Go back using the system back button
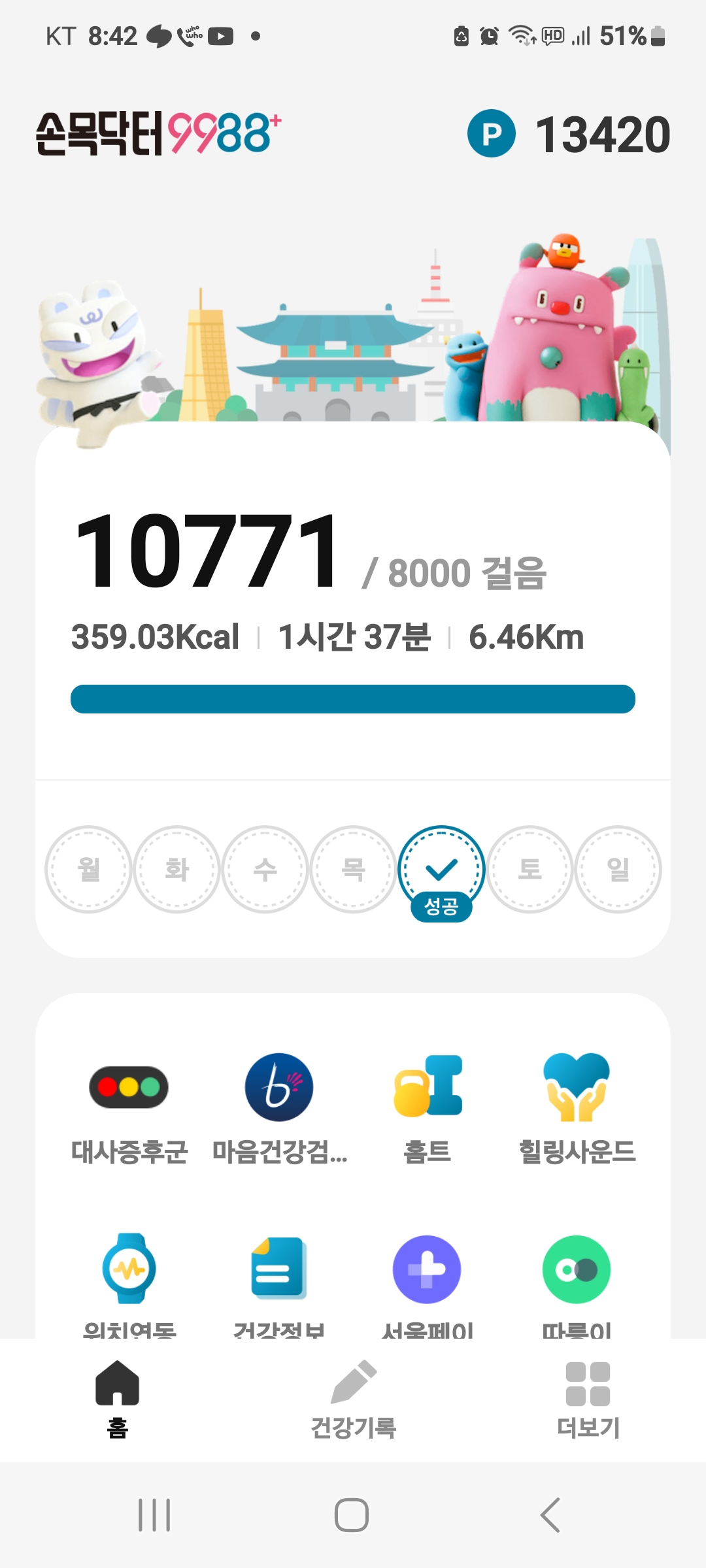 [550, 1514]
